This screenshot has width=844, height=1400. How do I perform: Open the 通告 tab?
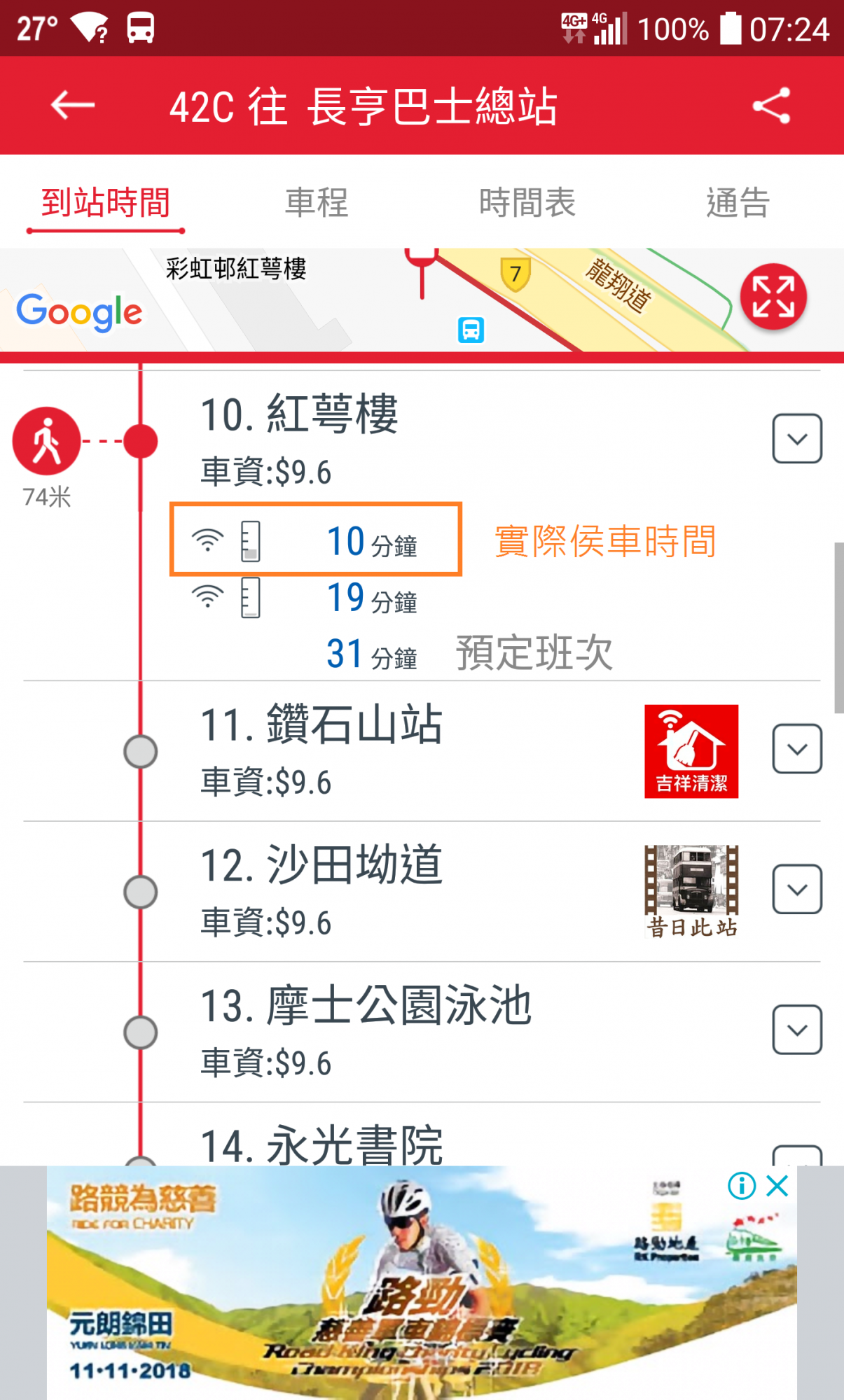pyautogui.click(x=738, y=203)
